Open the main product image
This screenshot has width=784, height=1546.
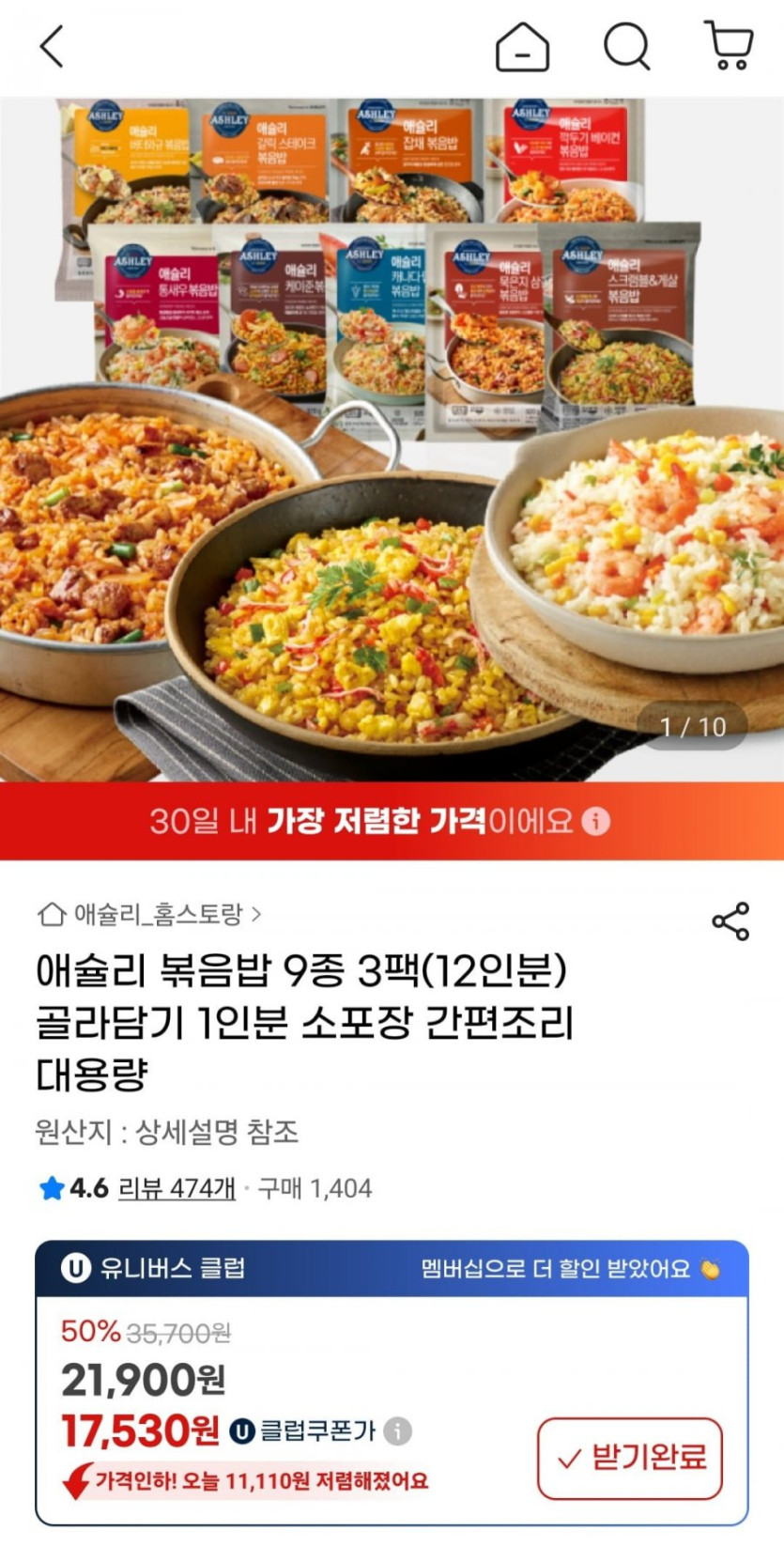coord(392,441)
